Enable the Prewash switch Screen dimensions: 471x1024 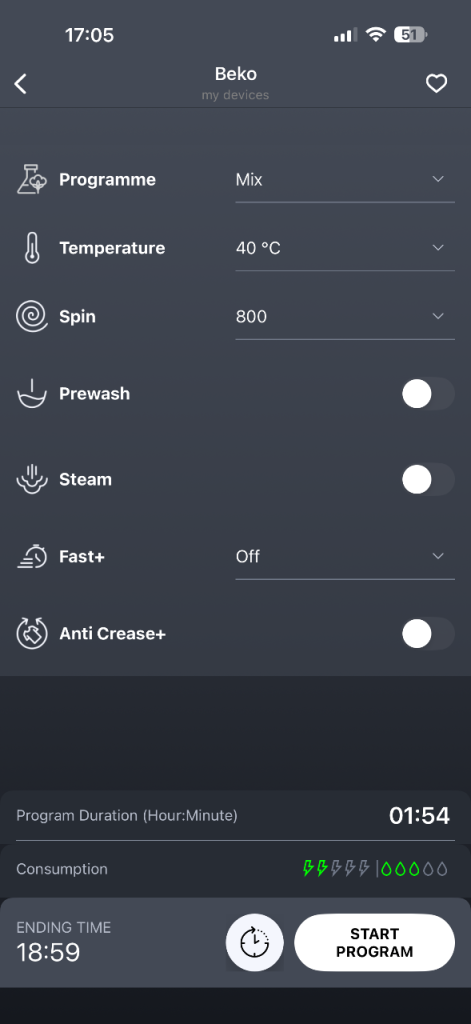428,394
